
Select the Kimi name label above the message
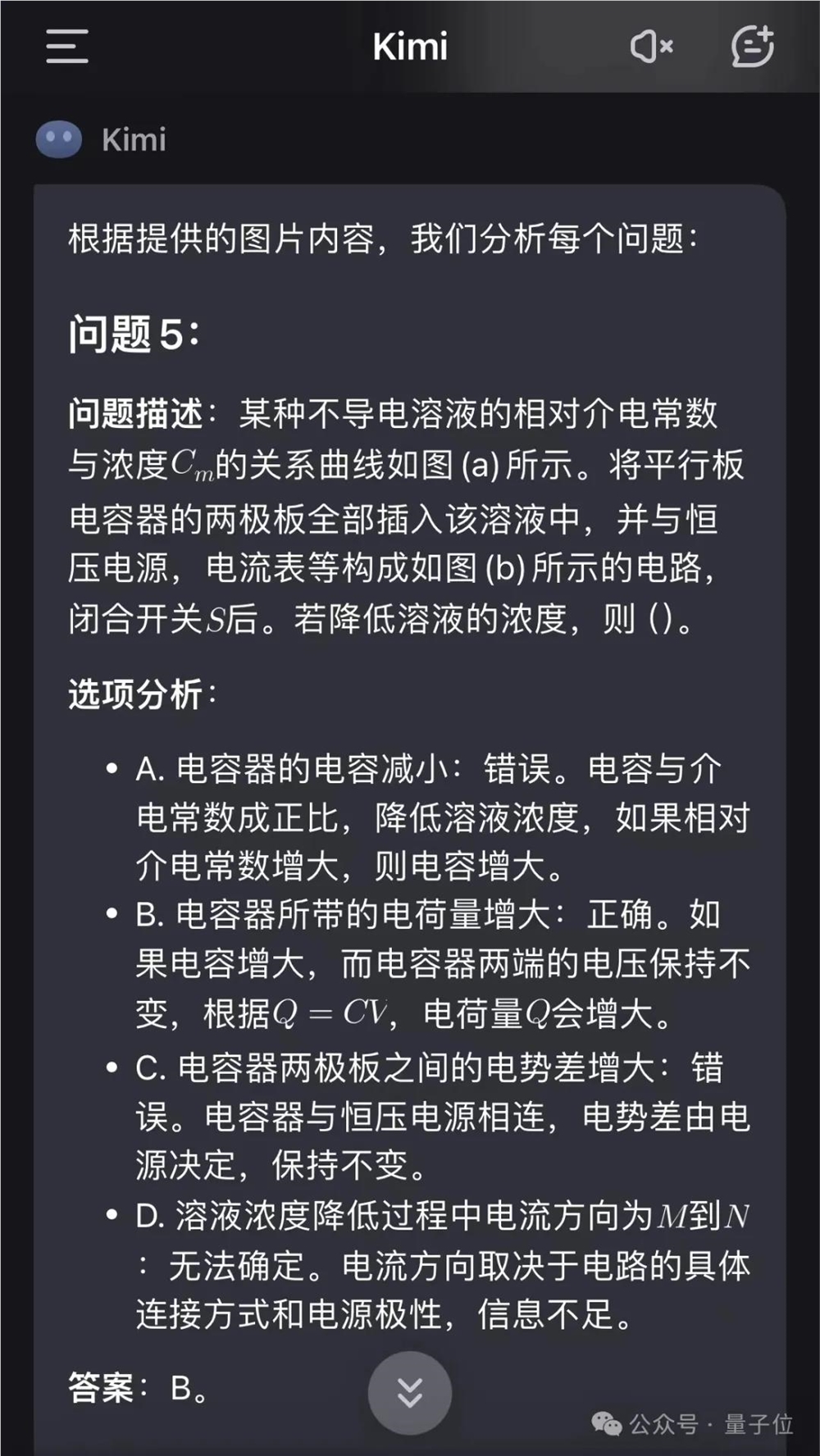(134, 139)
